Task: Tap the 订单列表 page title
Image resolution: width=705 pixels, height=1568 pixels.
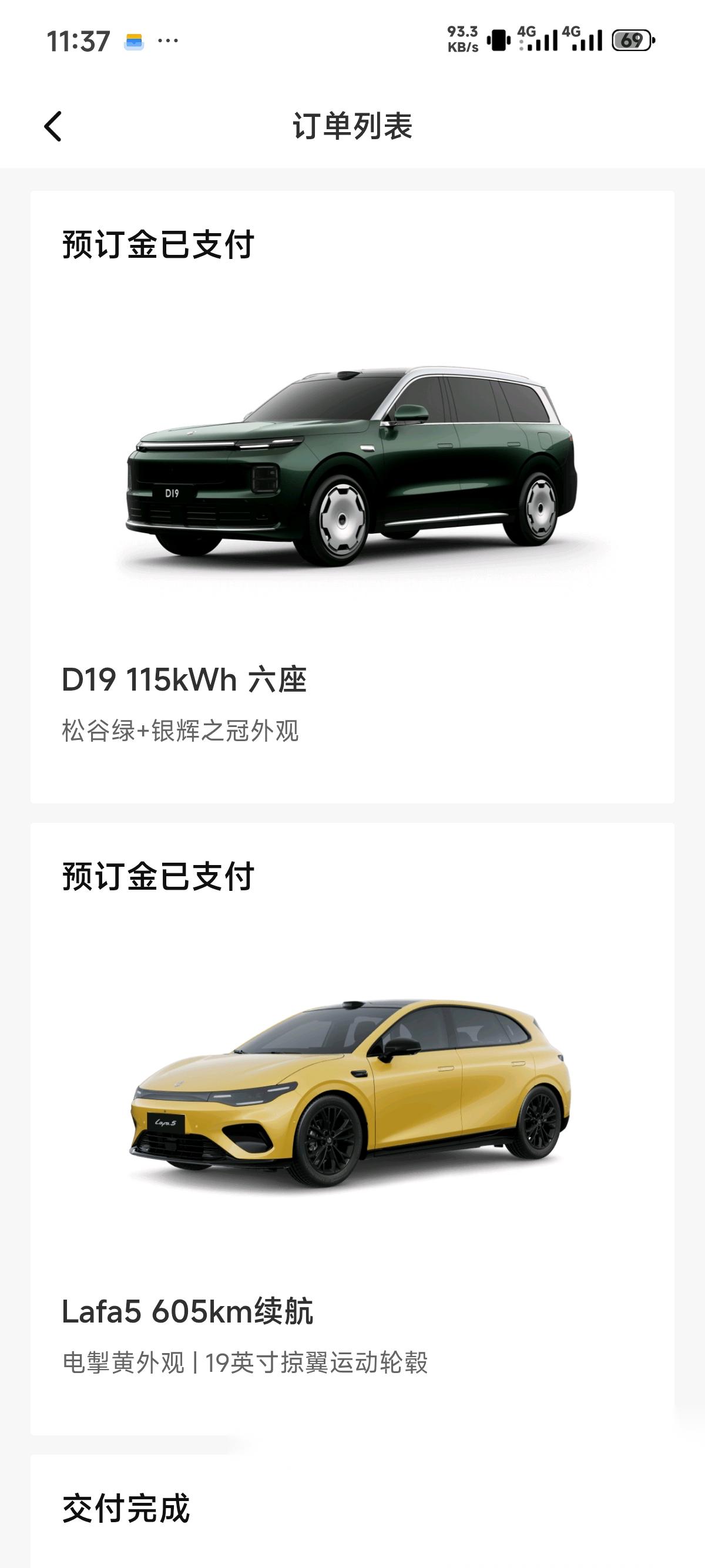Action: click(352, 127)
